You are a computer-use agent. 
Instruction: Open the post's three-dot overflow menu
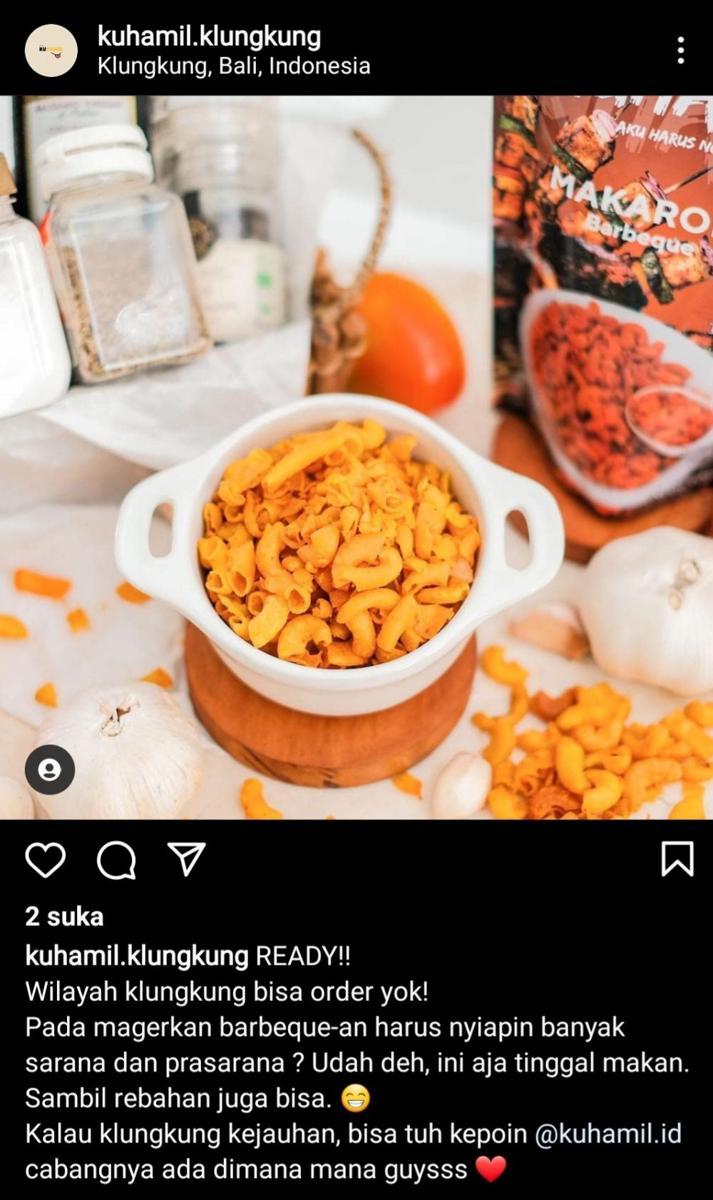coord(680,50)
